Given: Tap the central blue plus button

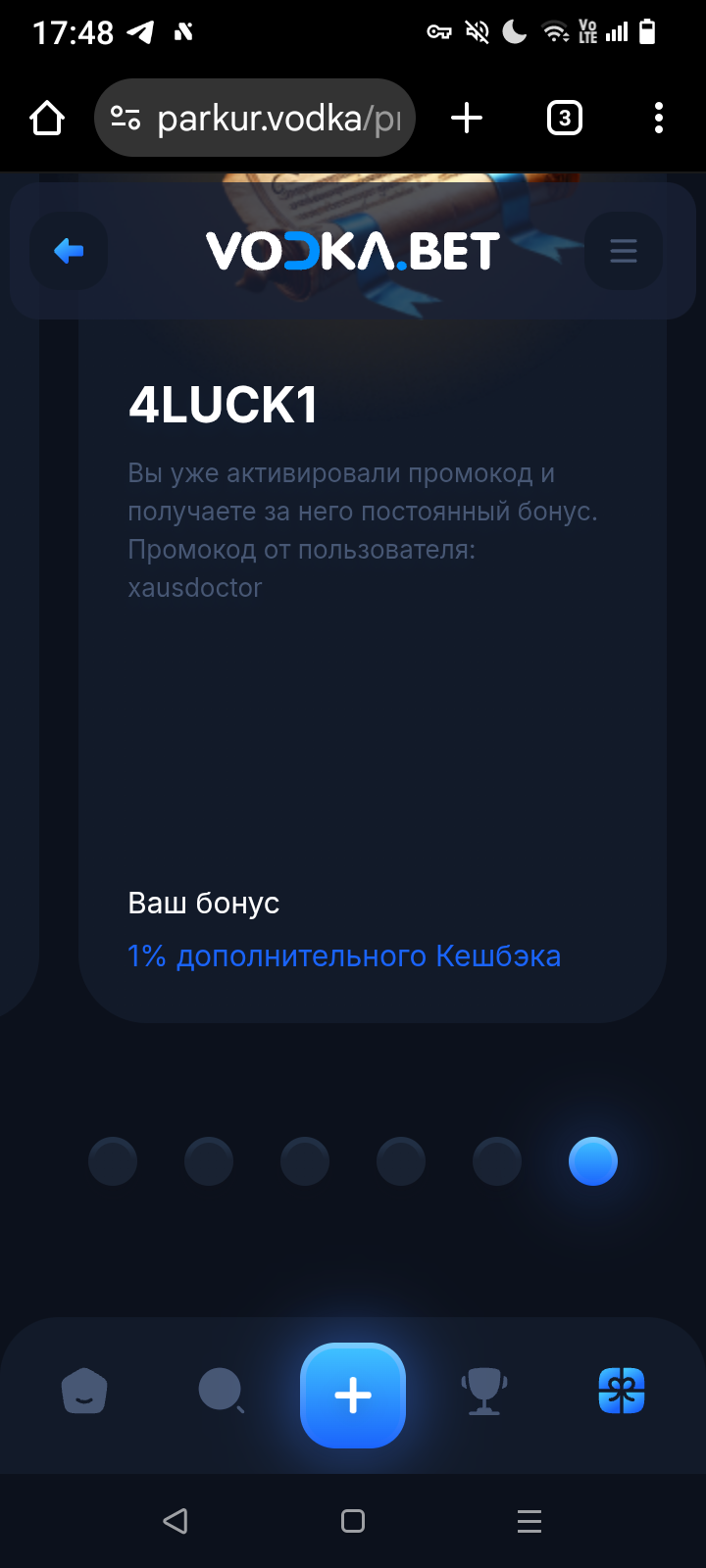Looking at the screenshot, I should (353, 1395).
